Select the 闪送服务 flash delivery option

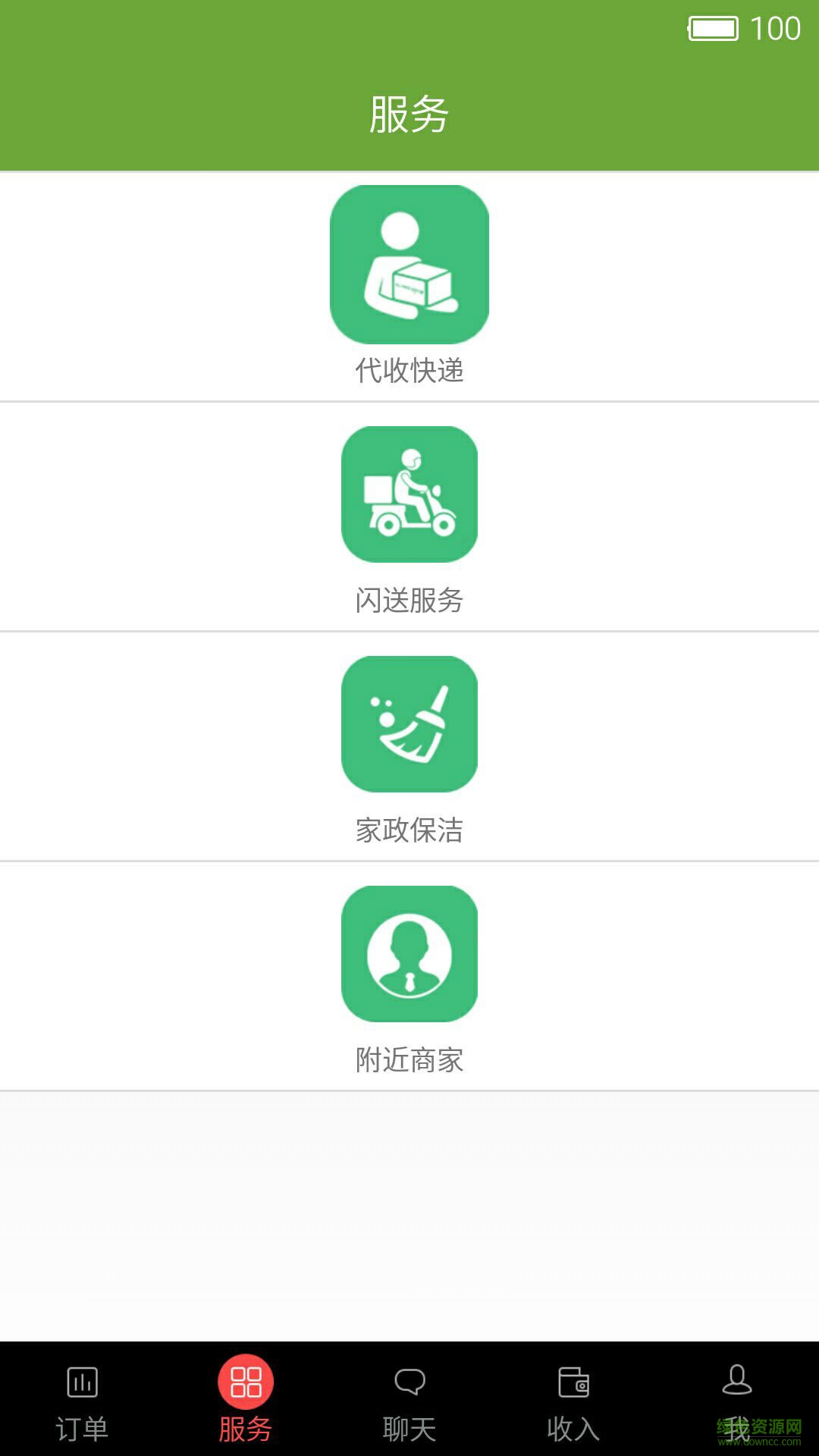[409, 494]
